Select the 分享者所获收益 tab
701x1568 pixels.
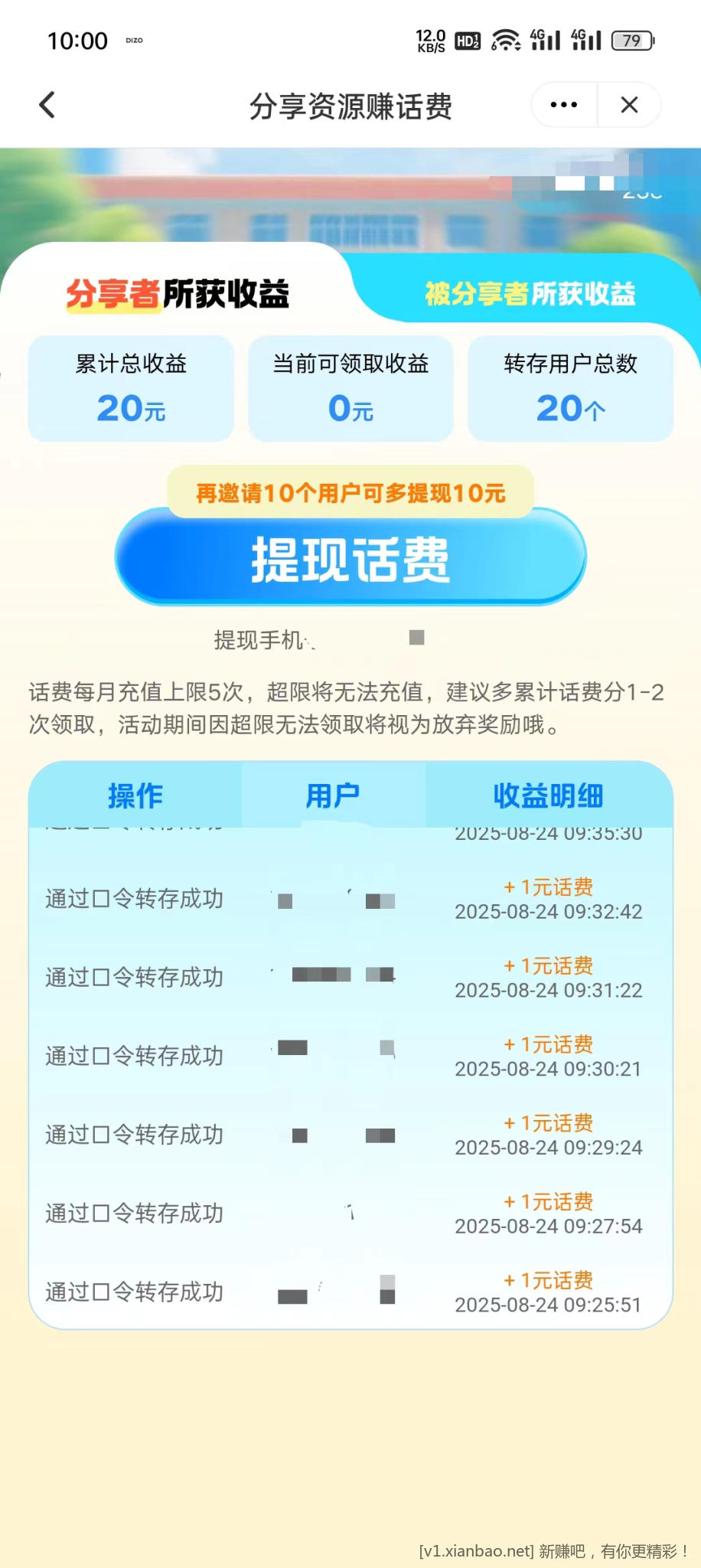(178, 294)
